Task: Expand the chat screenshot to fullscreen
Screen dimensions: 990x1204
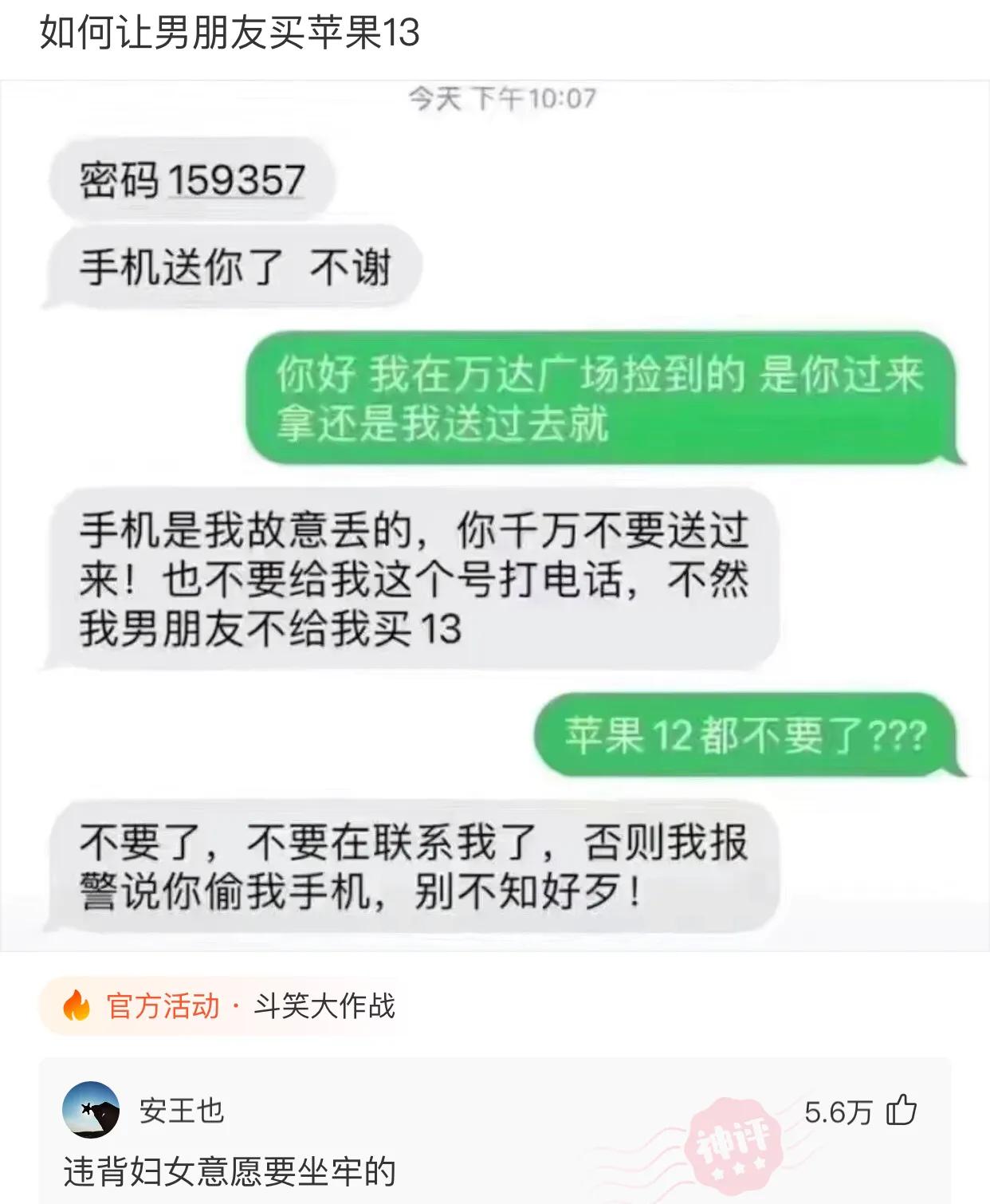Action: tap(494, 518)
